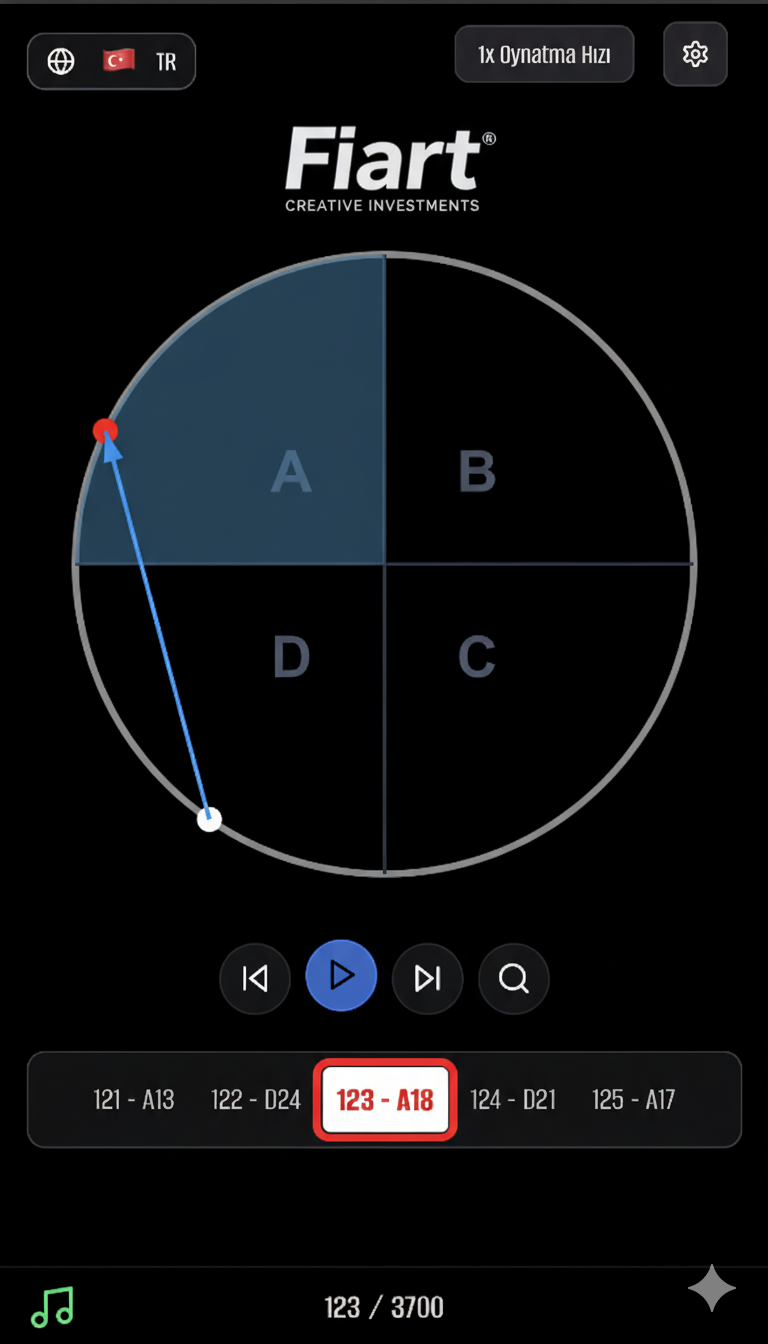Jump to step 124 - D21
Screen dimensions: 768x1344
click(x=513, y=1100)
